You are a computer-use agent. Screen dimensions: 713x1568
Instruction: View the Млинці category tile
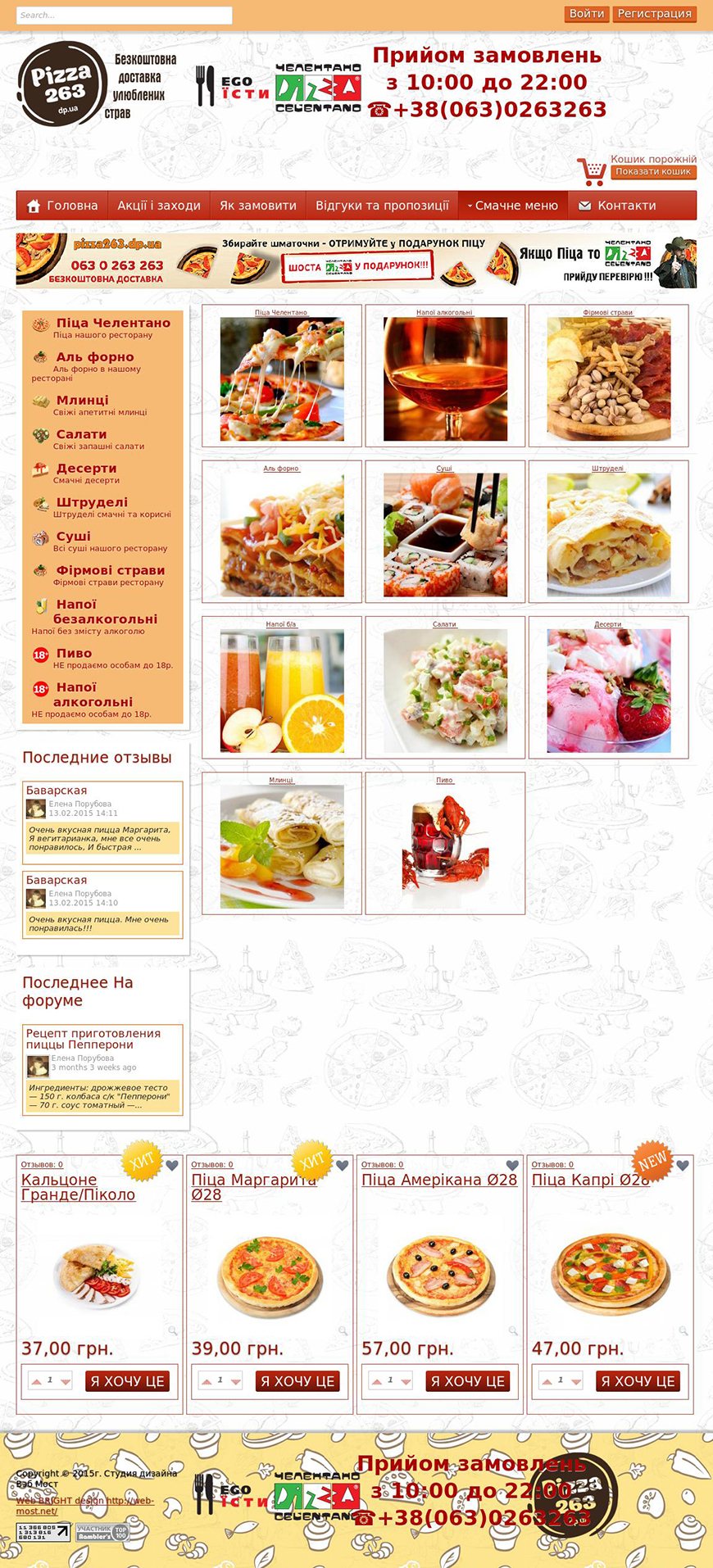[x=281, y=845]
